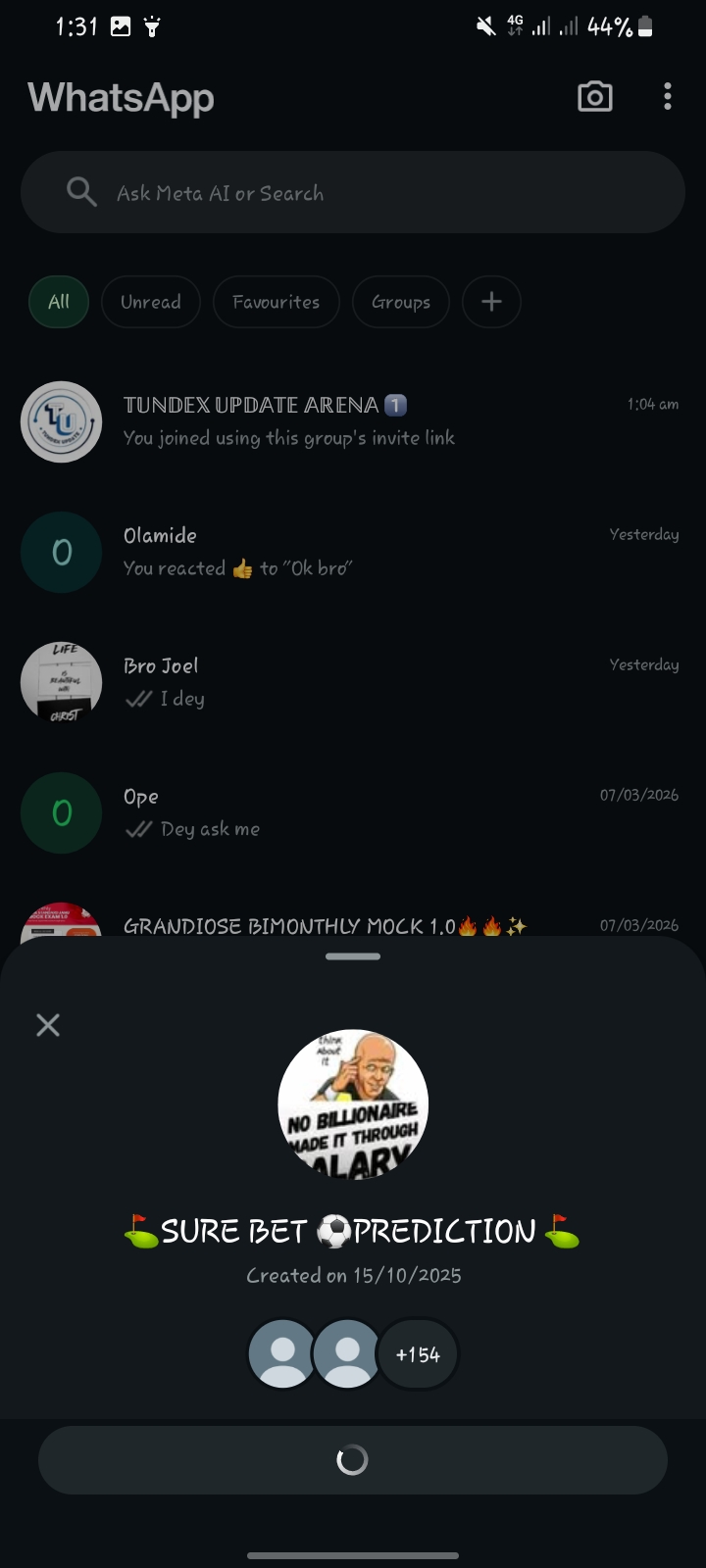Add a new chat list filter
Viewport: 706px width, 1568px height.
(x=491, y=302)
